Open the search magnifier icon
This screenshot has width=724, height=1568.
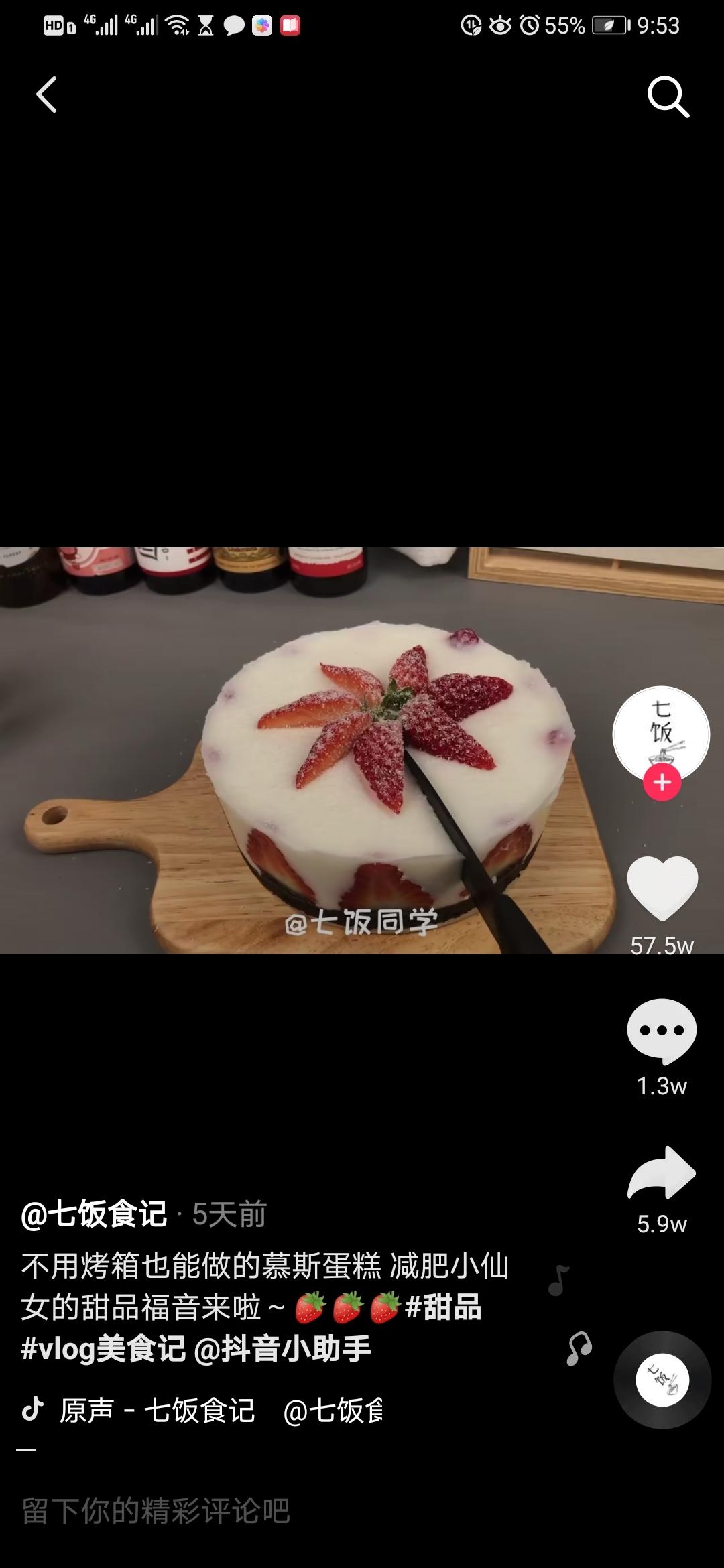(x=668, y=96)
